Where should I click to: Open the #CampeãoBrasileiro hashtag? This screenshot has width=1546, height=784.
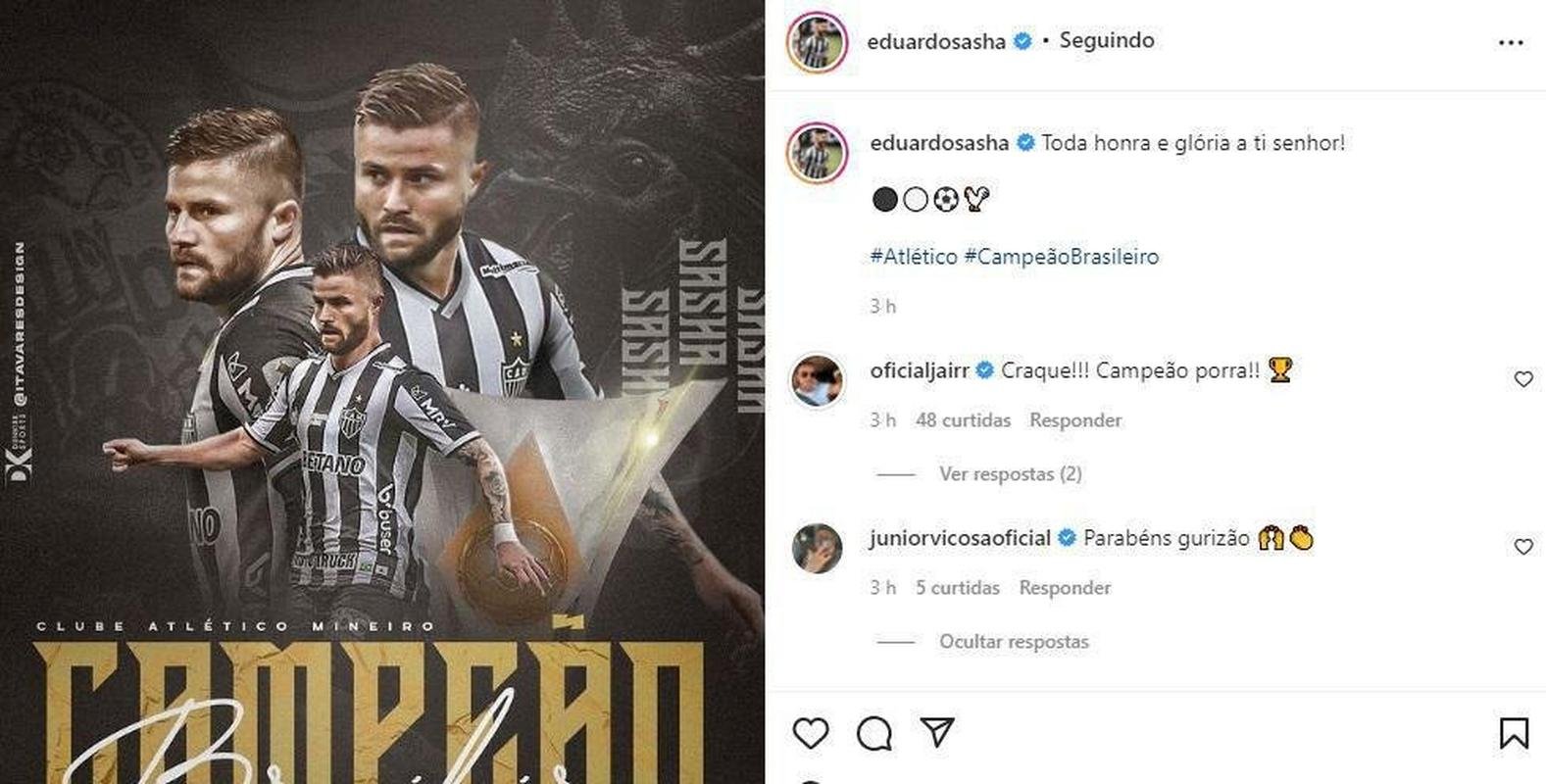click(1061, 257)
